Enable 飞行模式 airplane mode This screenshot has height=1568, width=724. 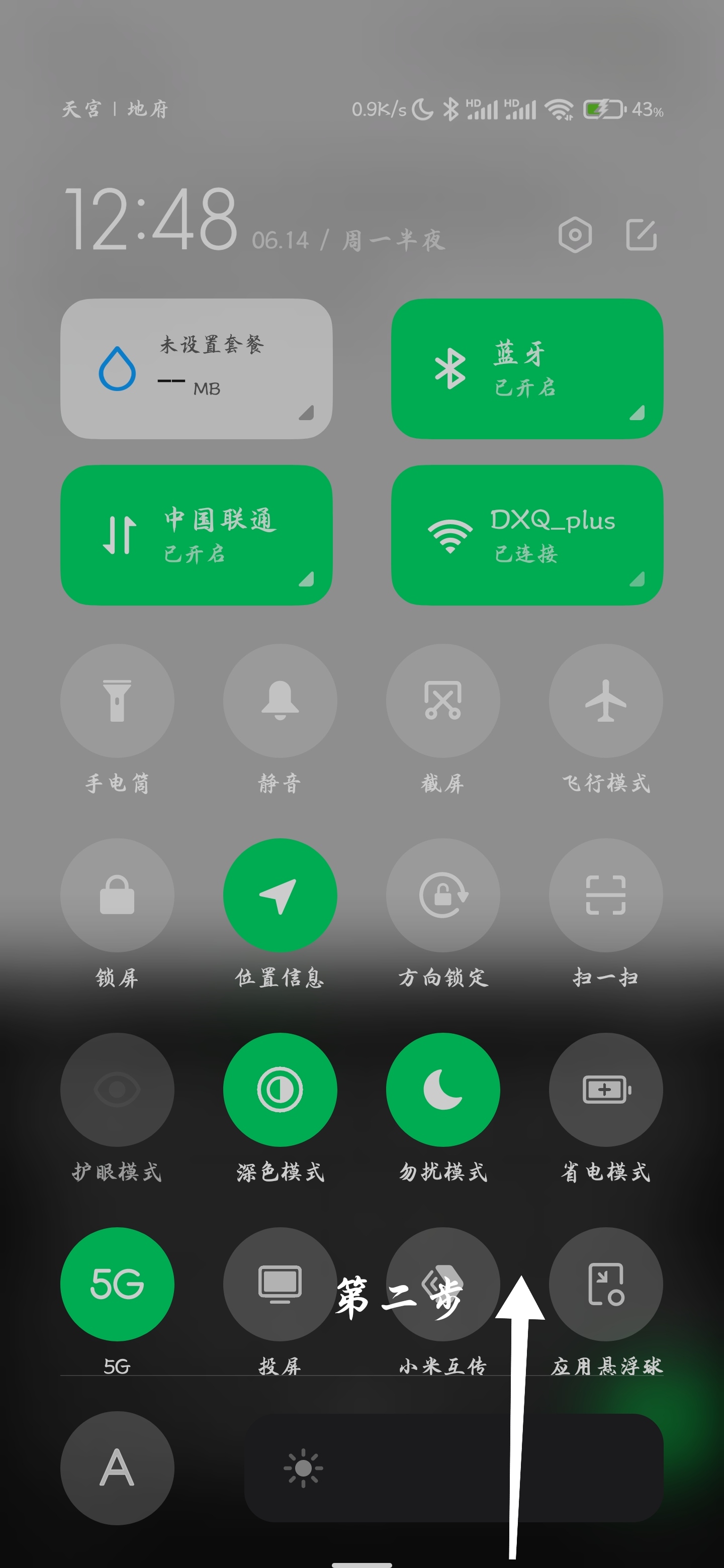606,700
